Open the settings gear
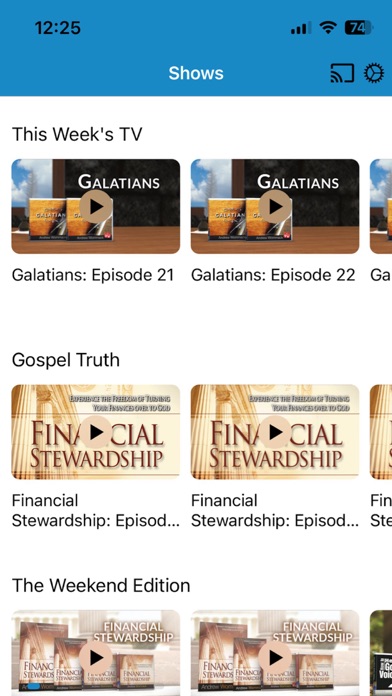This screenshot has width=392, height=696. click(374, 73)
